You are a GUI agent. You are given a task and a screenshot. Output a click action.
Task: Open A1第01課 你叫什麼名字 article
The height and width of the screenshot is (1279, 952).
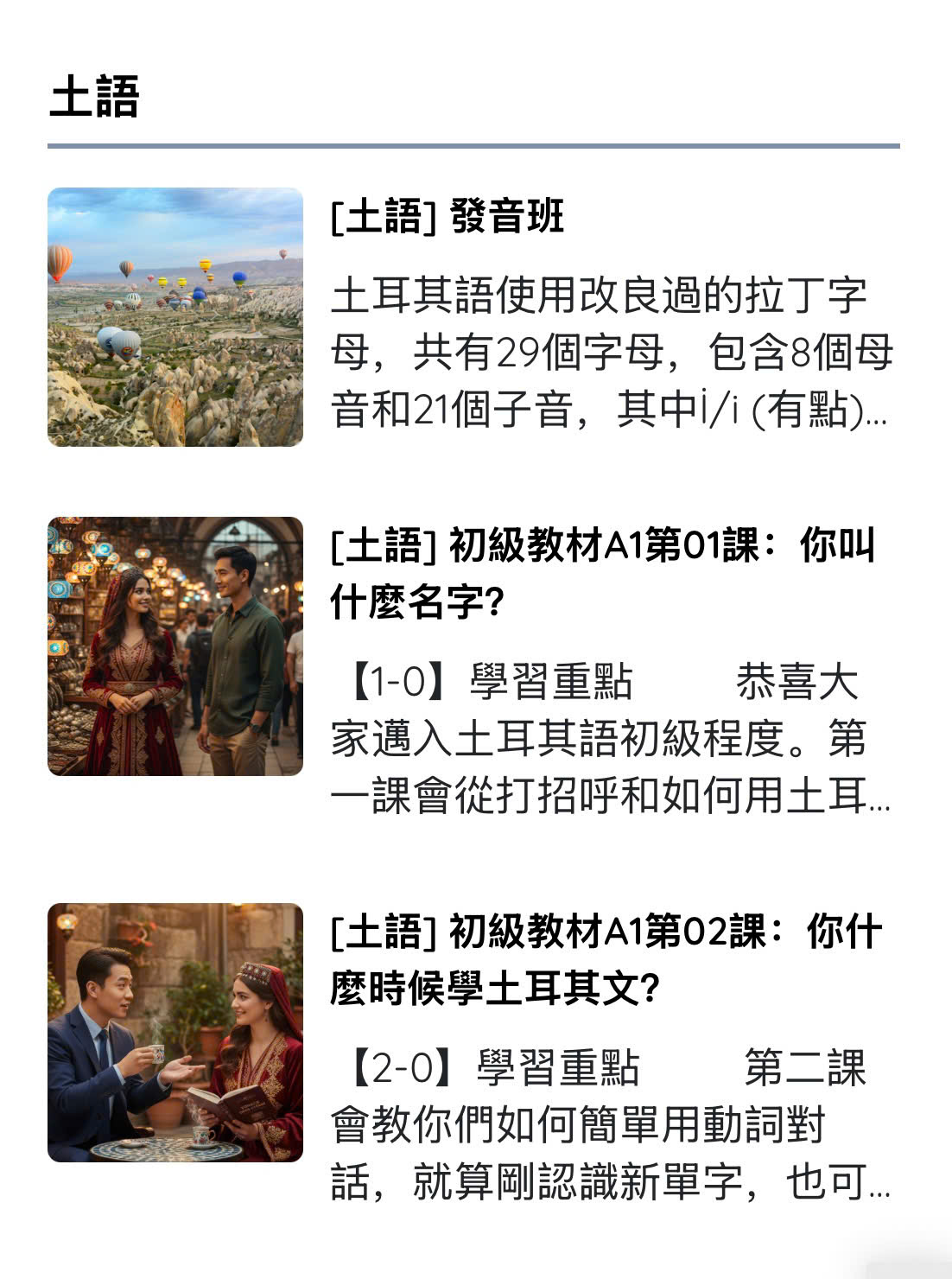coord(602,573)
